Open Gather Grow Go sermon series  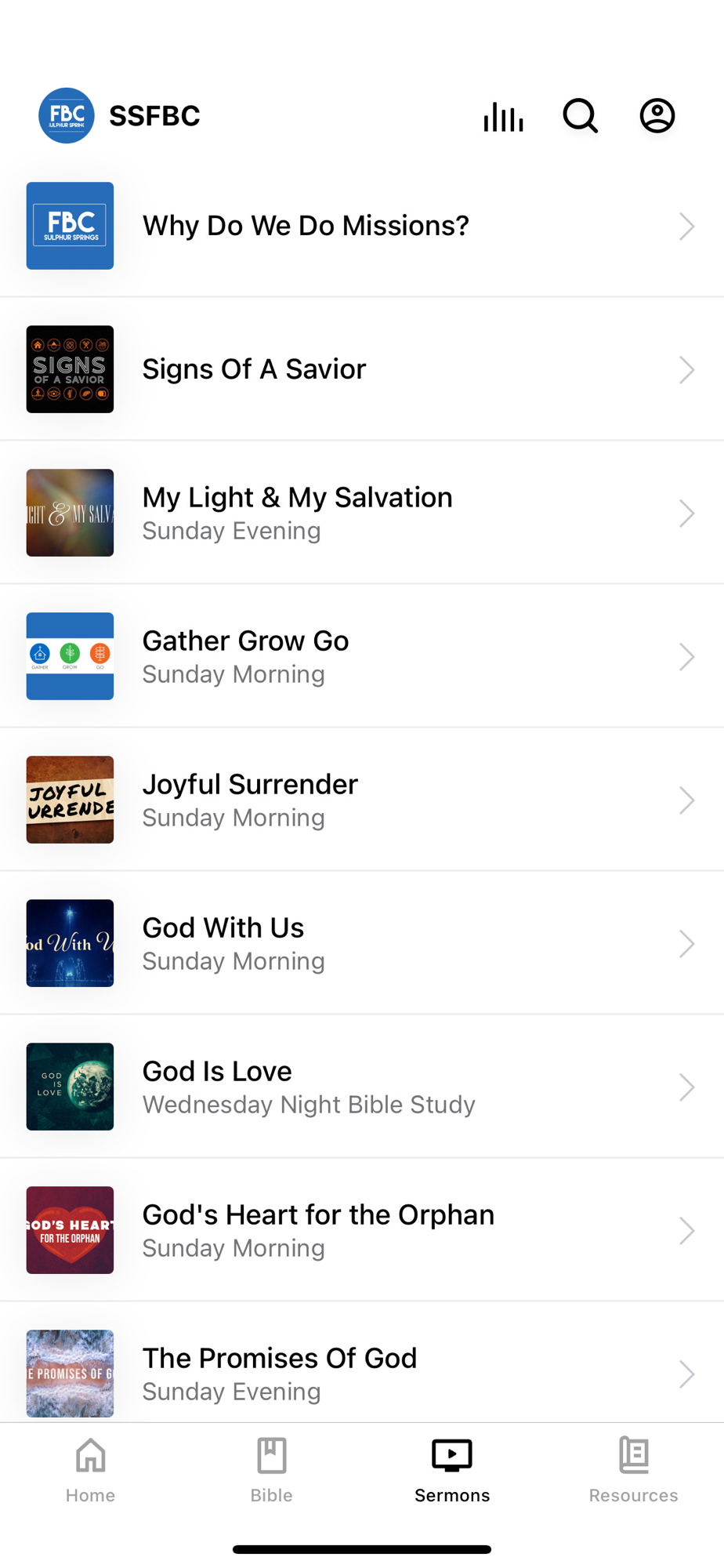click(362, 656)
